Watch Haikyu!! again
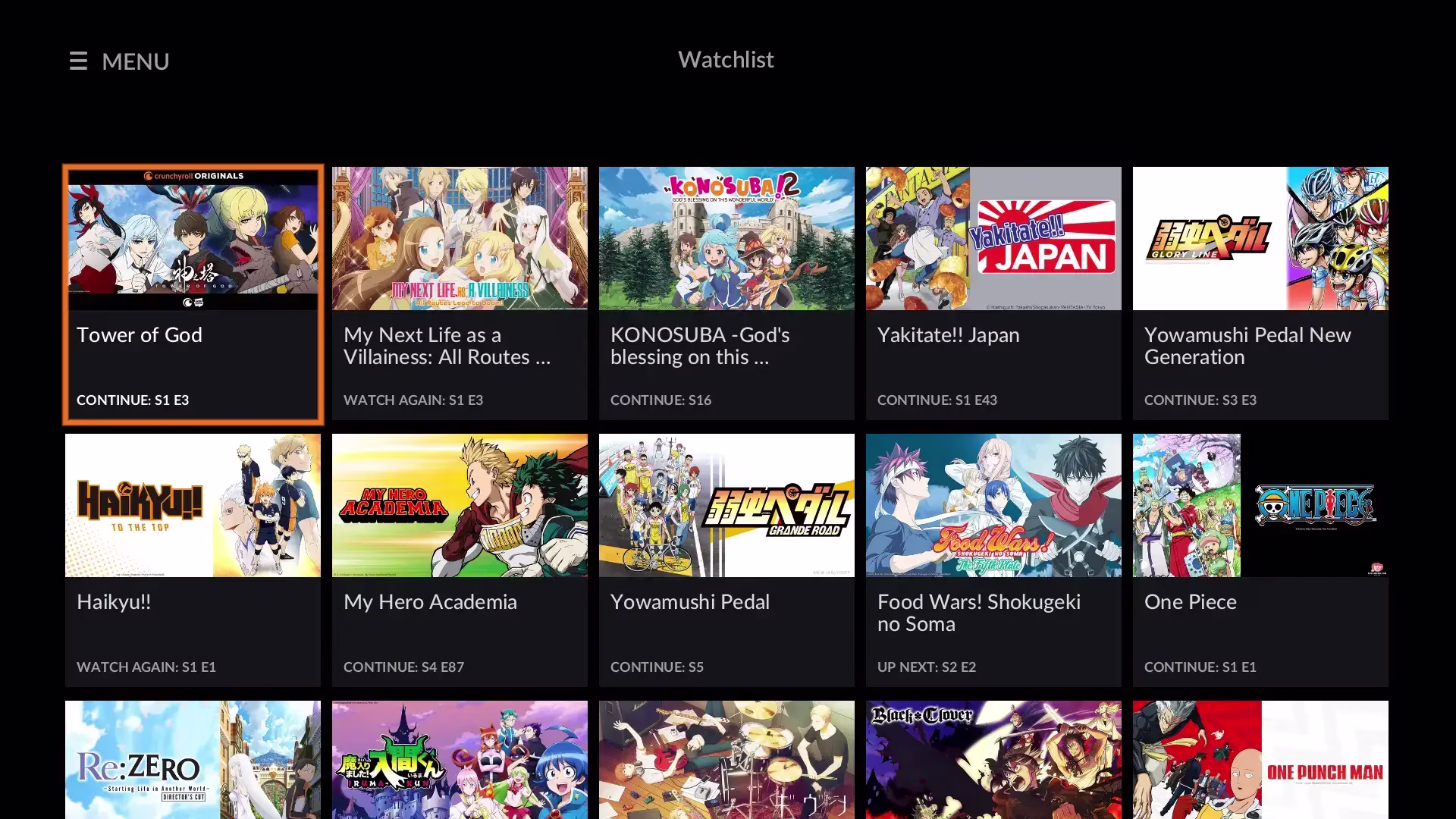This screenshot has width=1456, height=819. pyautogui.click(x=193, y=560)
